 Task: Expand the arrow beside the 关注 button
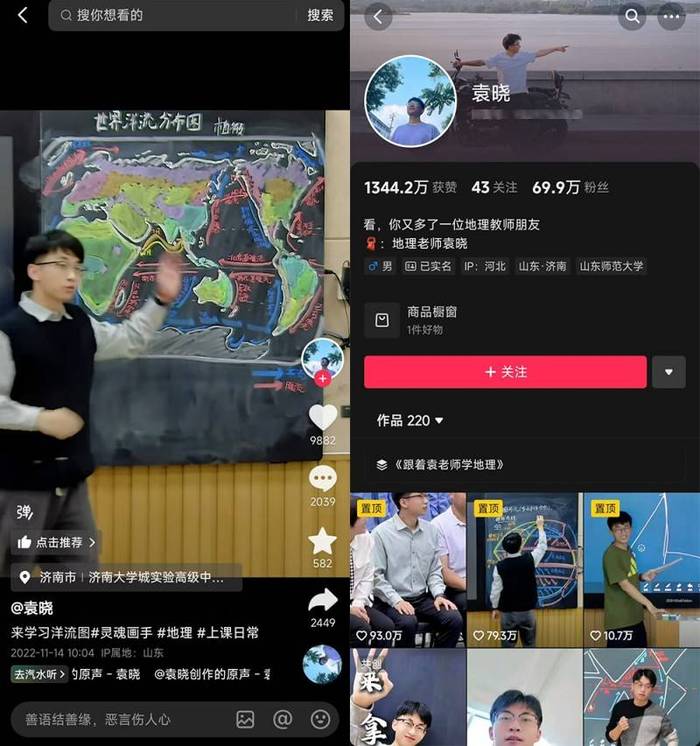[x=668, y=372]
